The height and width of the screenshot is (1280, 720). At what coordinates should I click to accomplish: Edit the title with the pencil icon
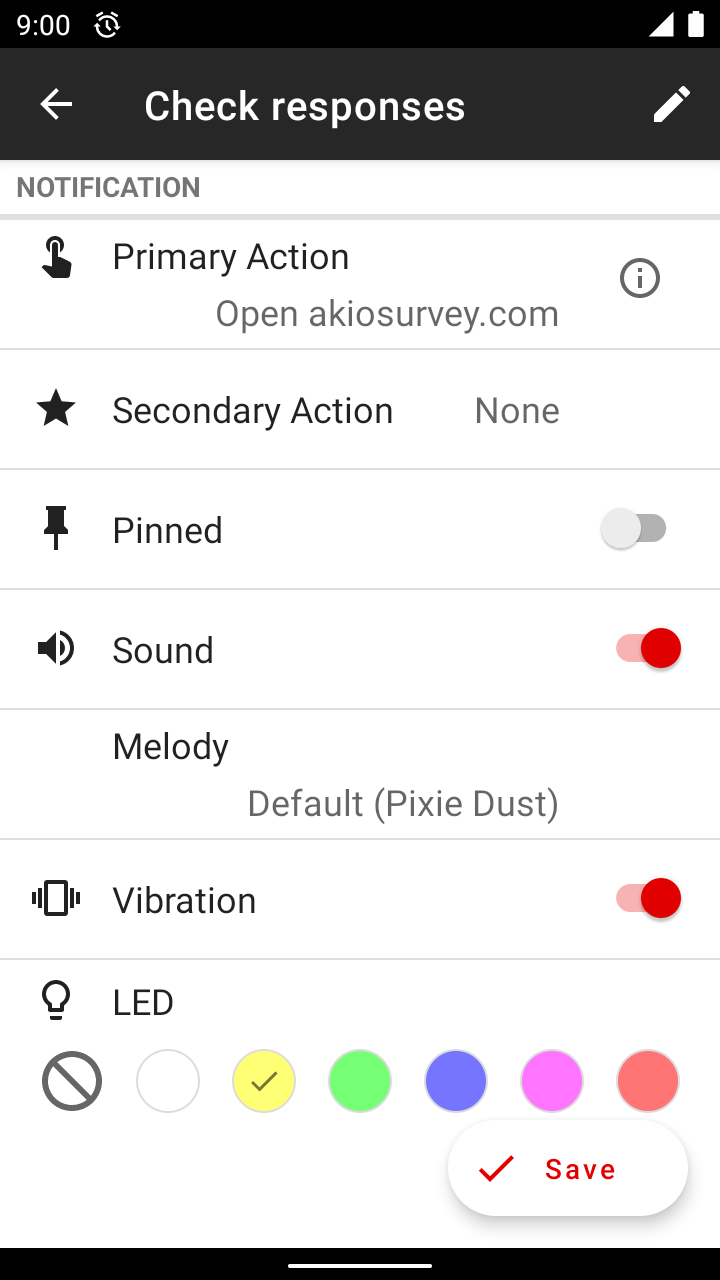672,104
